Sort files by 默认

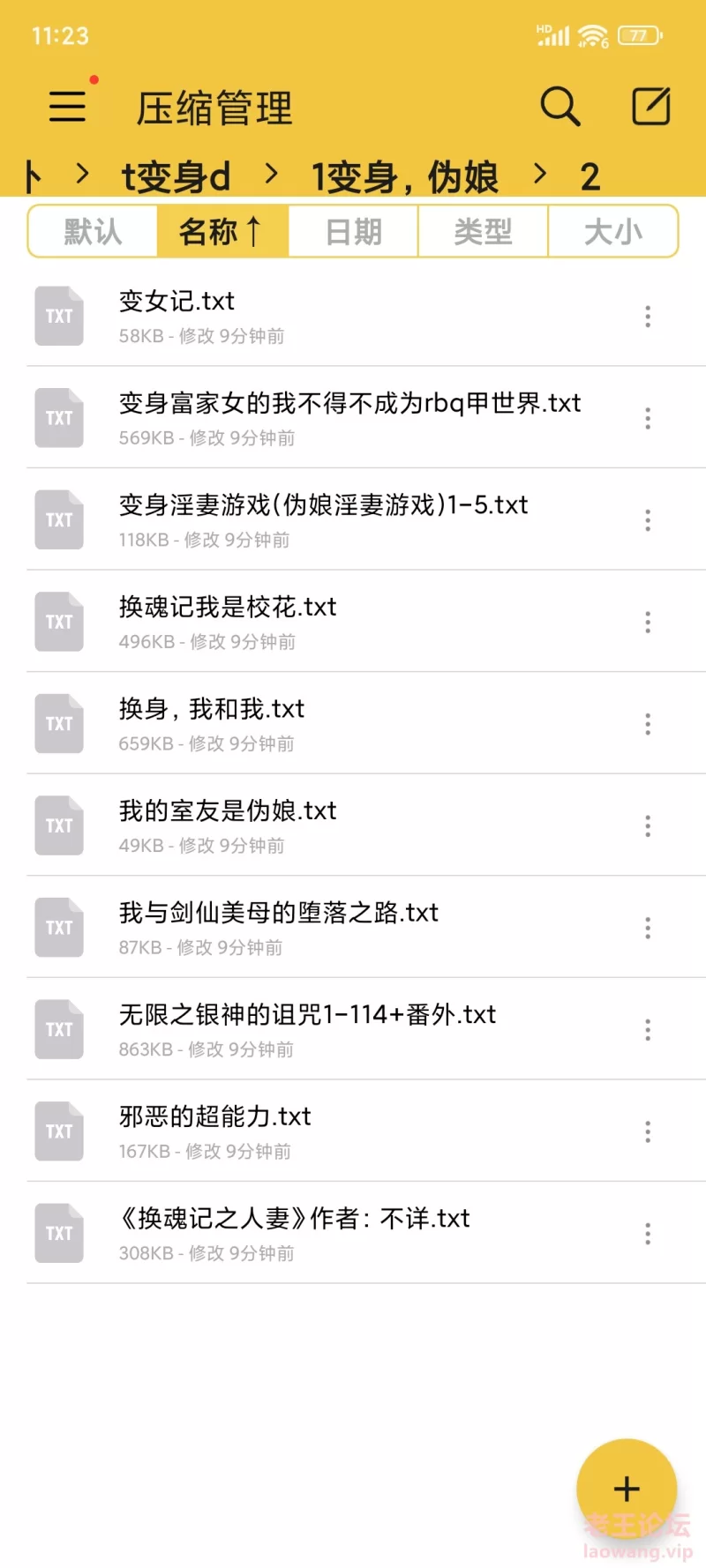coord(93,232)
